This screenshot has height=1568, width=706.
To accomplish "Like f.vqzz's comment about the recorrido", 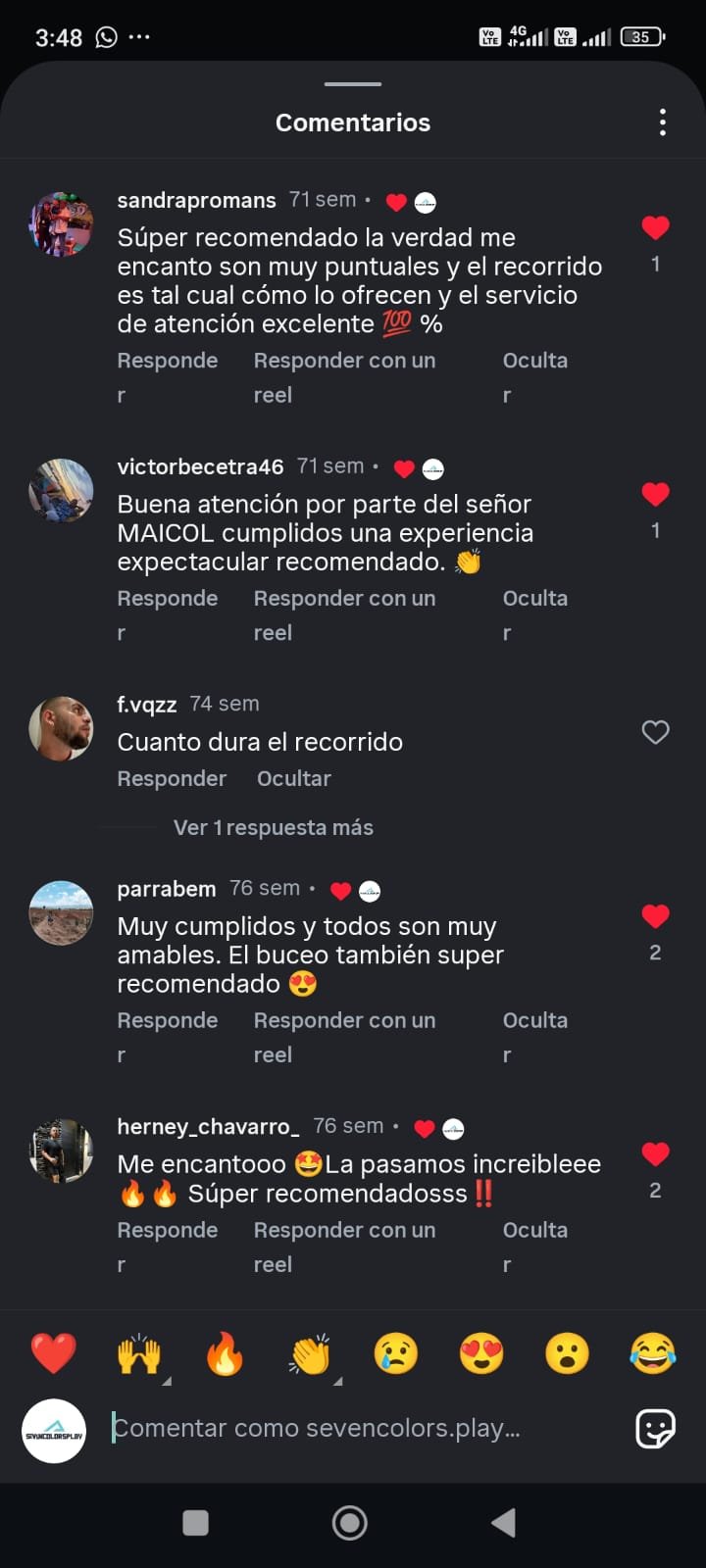I will coord(655,732).
